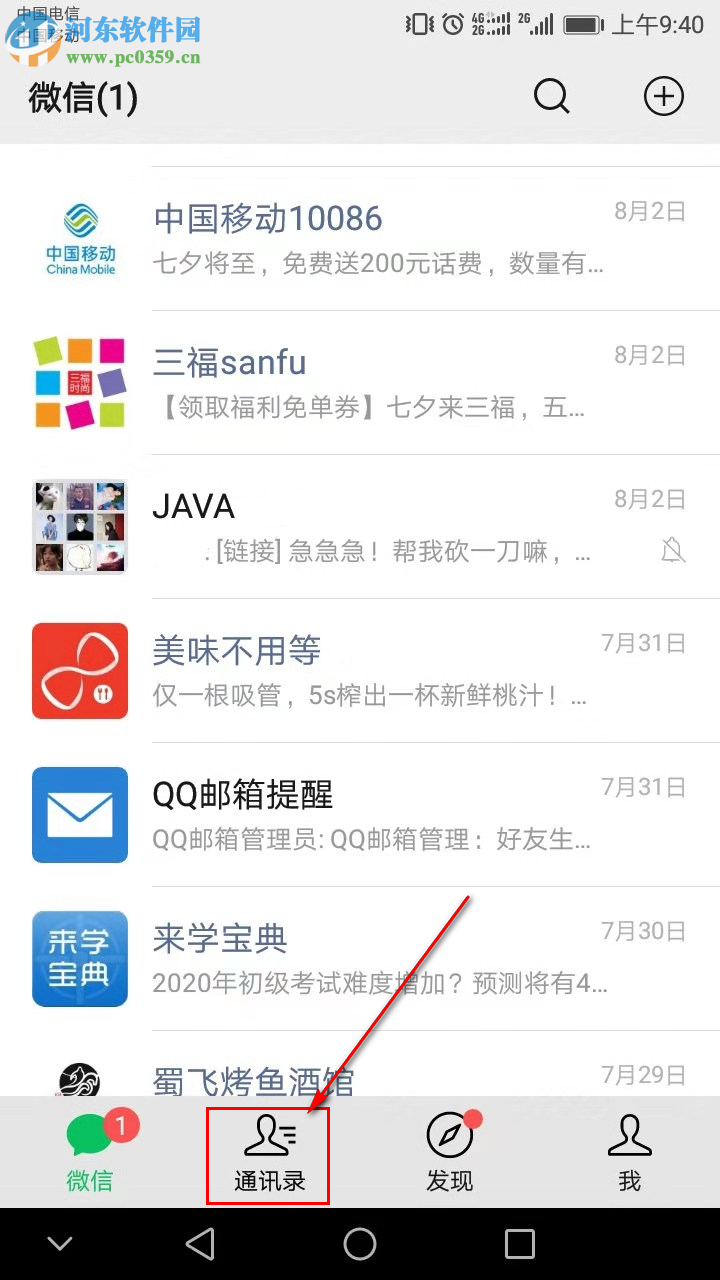
Task: Tap the QQ邮箱提醒 envelope avatar
Action: tap(79, 815)
